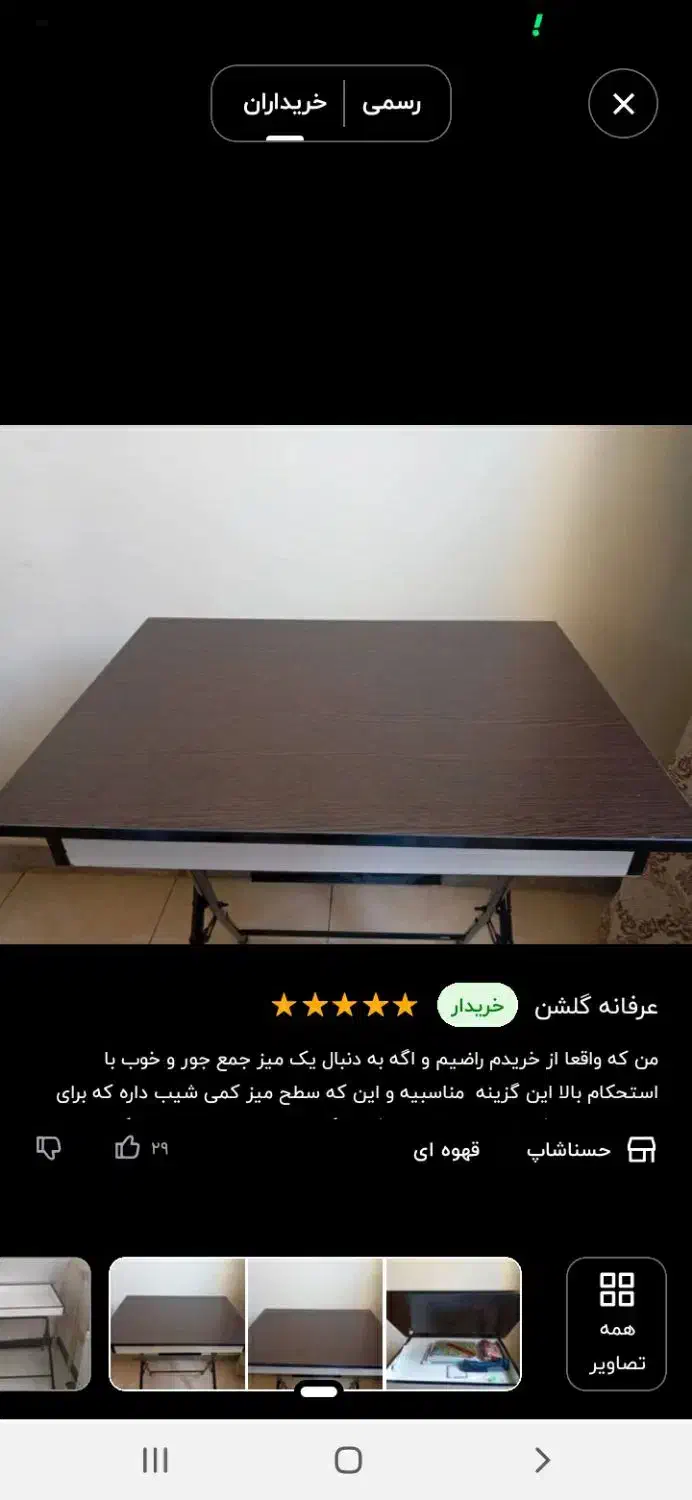This screenshot has width=692, height=1500.
Task: Open the حسناشاپ seller store
Action: [x=590, y=1150]
